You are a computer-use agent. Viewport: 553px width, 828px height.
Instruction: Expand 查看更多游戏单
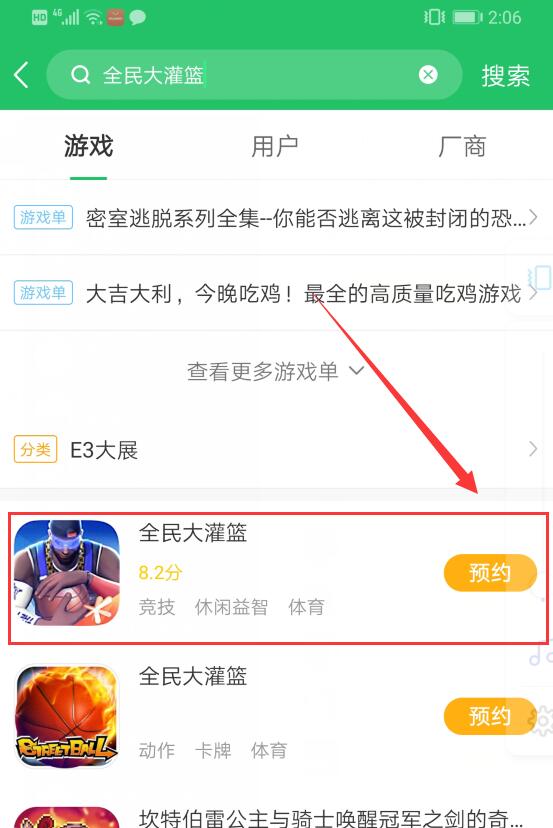275,372
